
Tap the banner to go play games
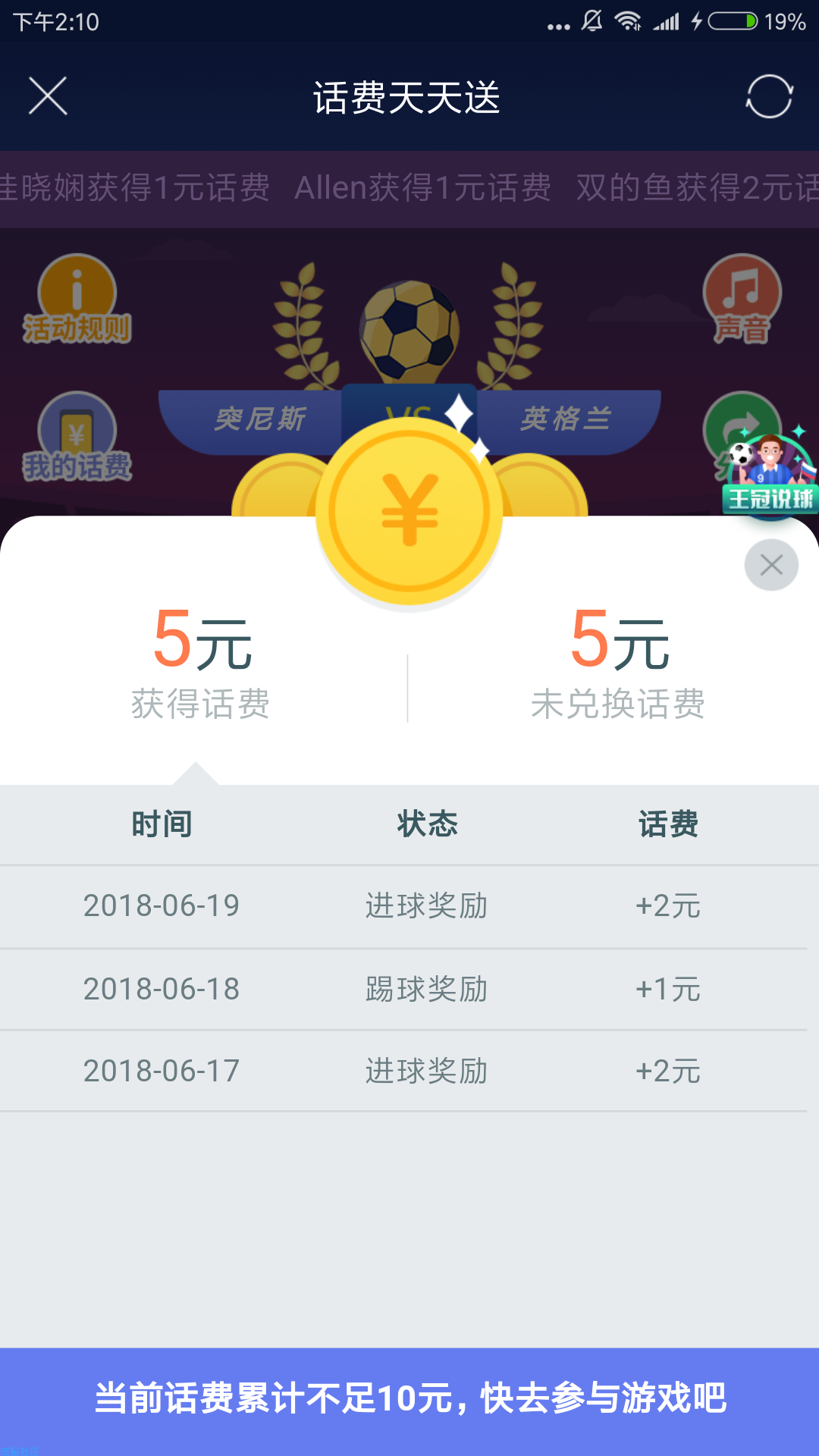[x=409, y=1399]
